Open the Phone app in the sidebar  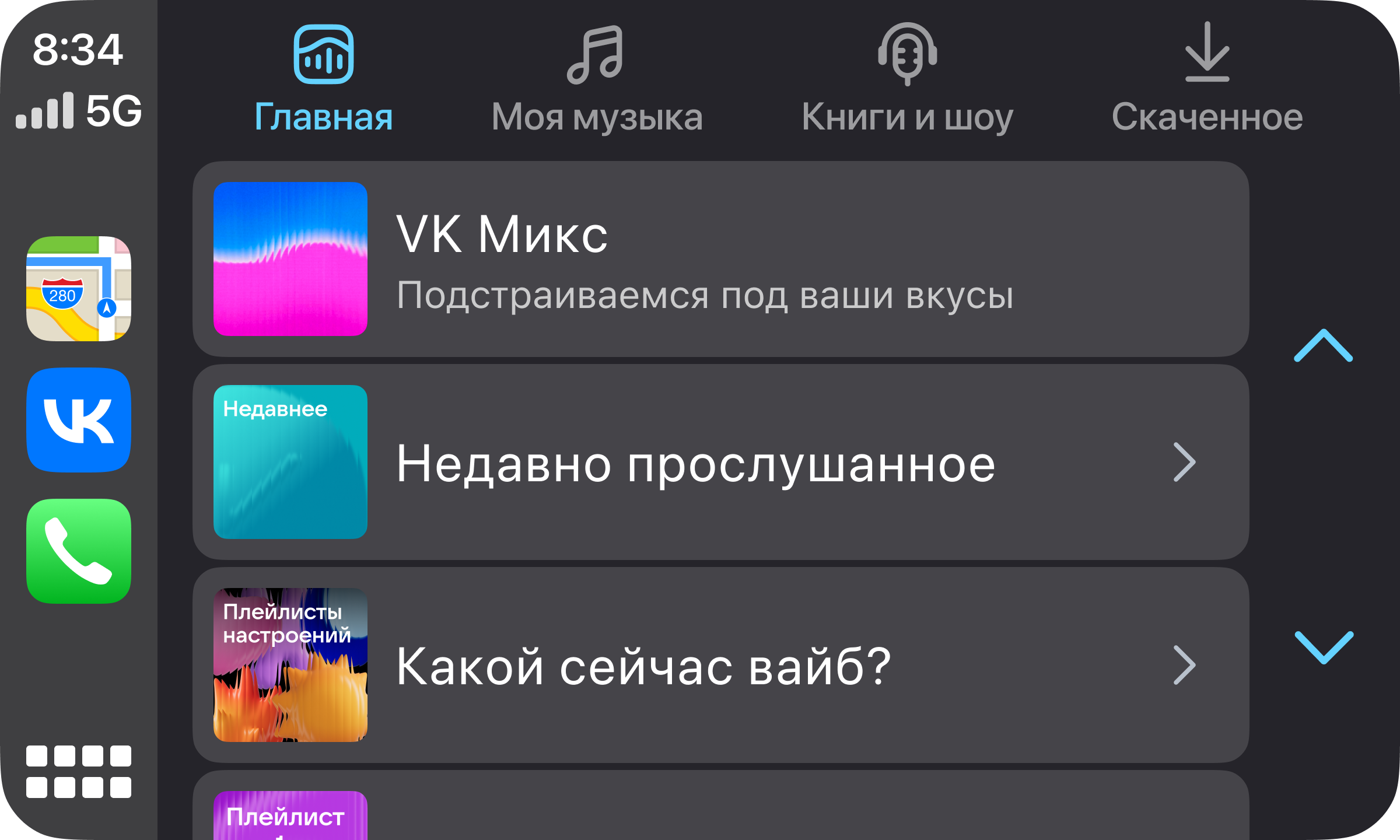[79, 551]
